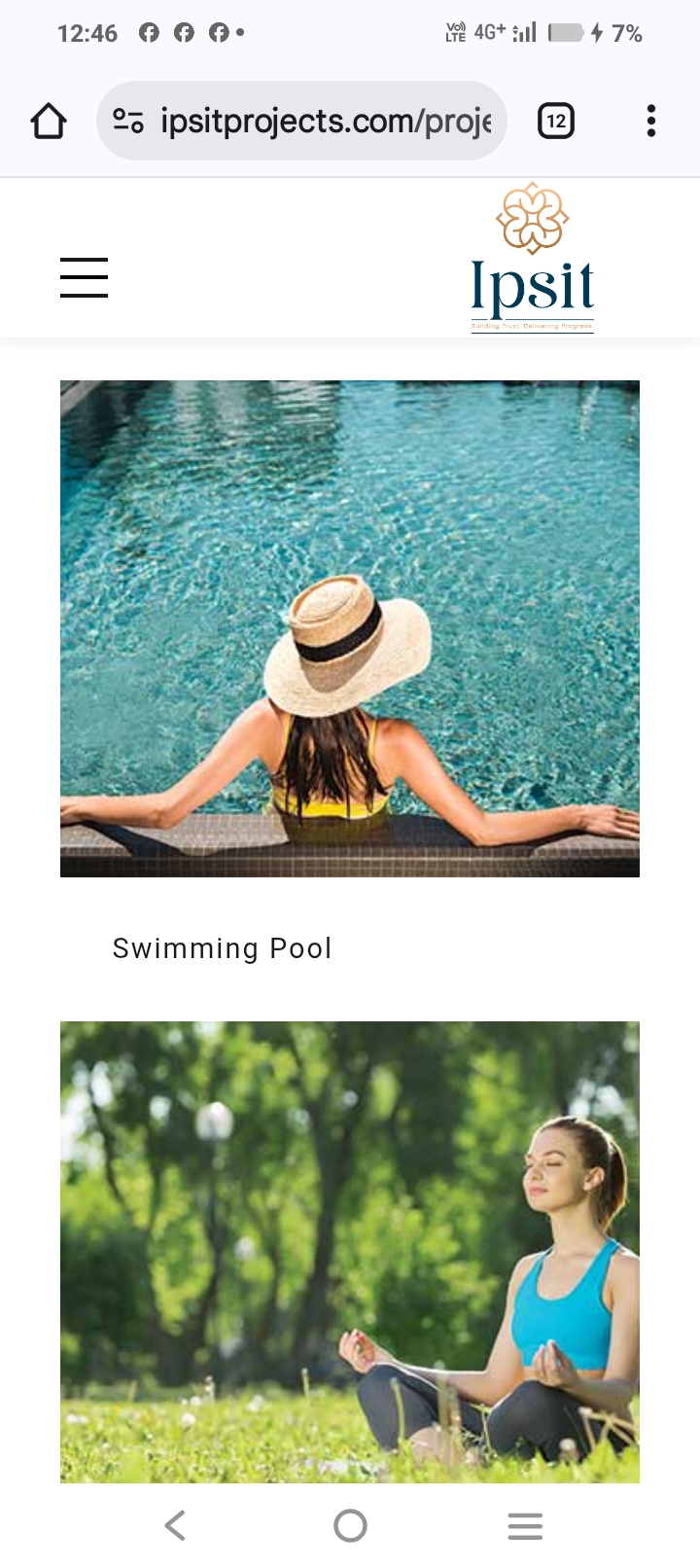
Task: Open the hamburger navigation menu
Action: 85,277
